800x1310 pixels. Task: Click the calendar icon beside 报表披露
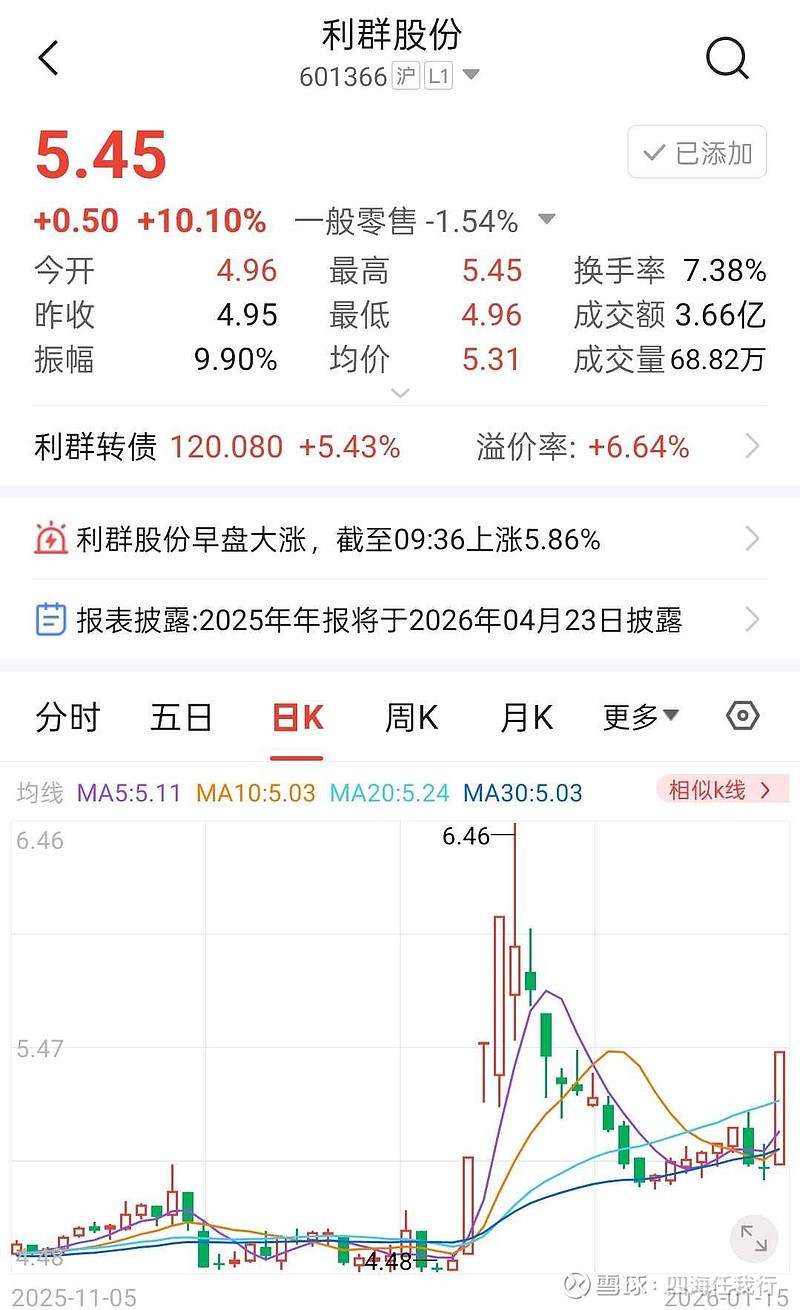click(x=49, y=621)
